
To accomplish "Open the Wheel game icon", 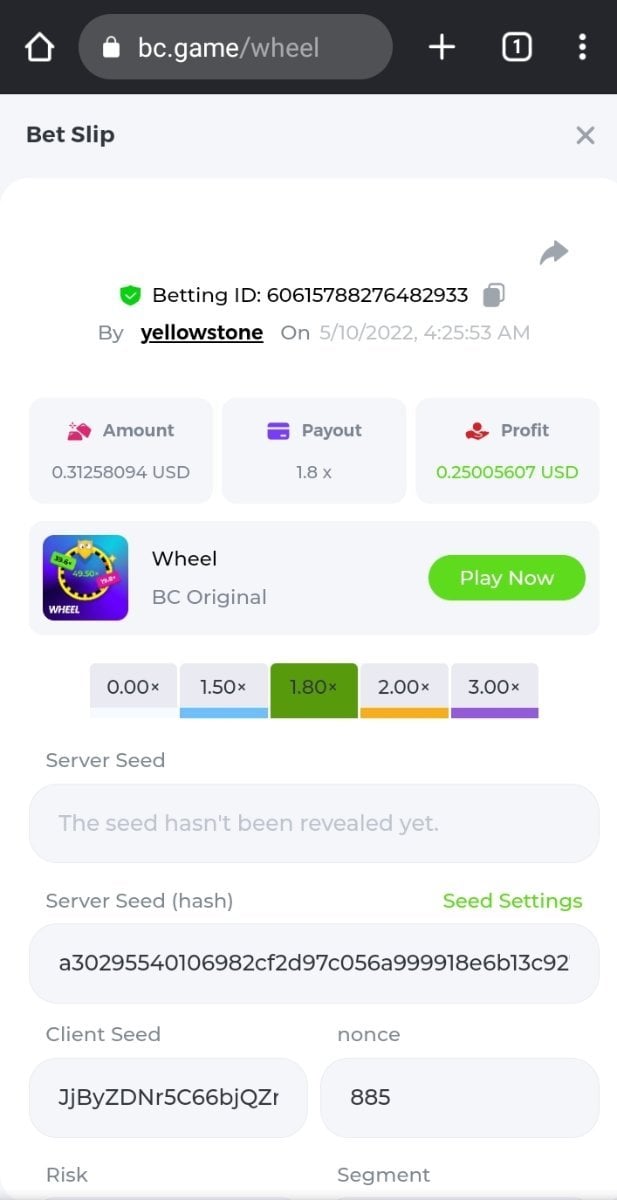I will point(85,578).
